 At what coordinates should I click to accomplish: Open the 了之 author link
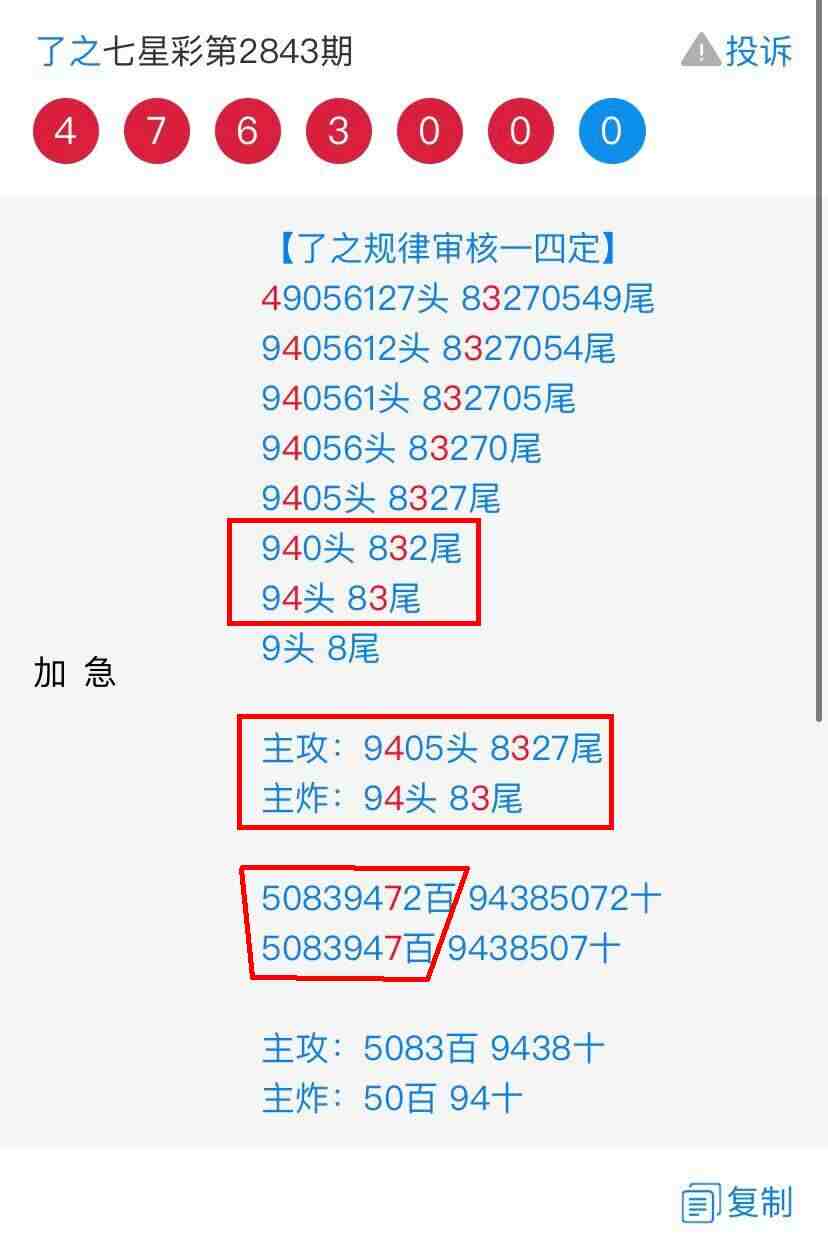[x=67, y=51]
